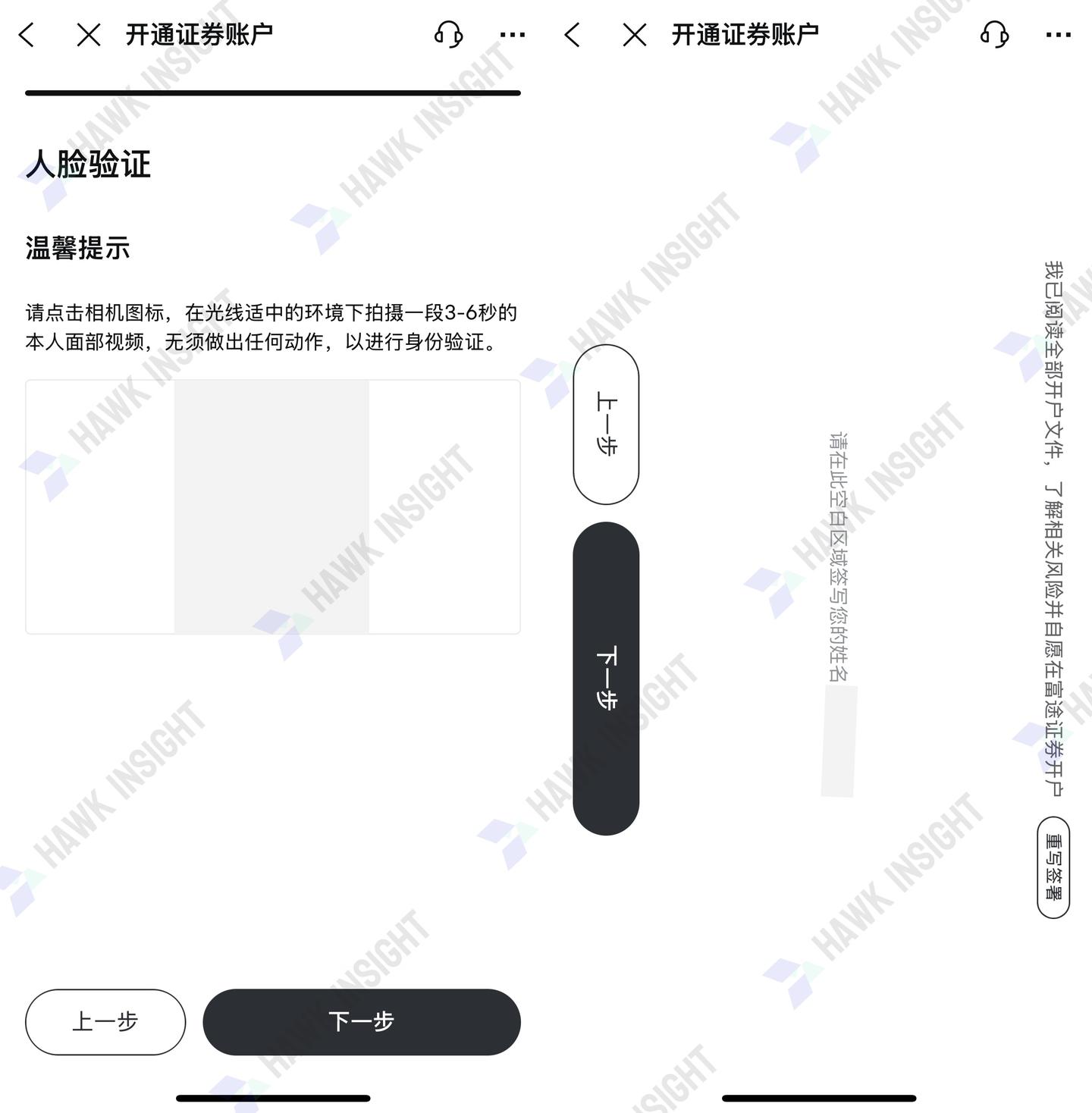The height and width of the screenshot is (1113, 1092).
Task: Tap the rotated 上一步 on signature screen
Action: (606, 425)
